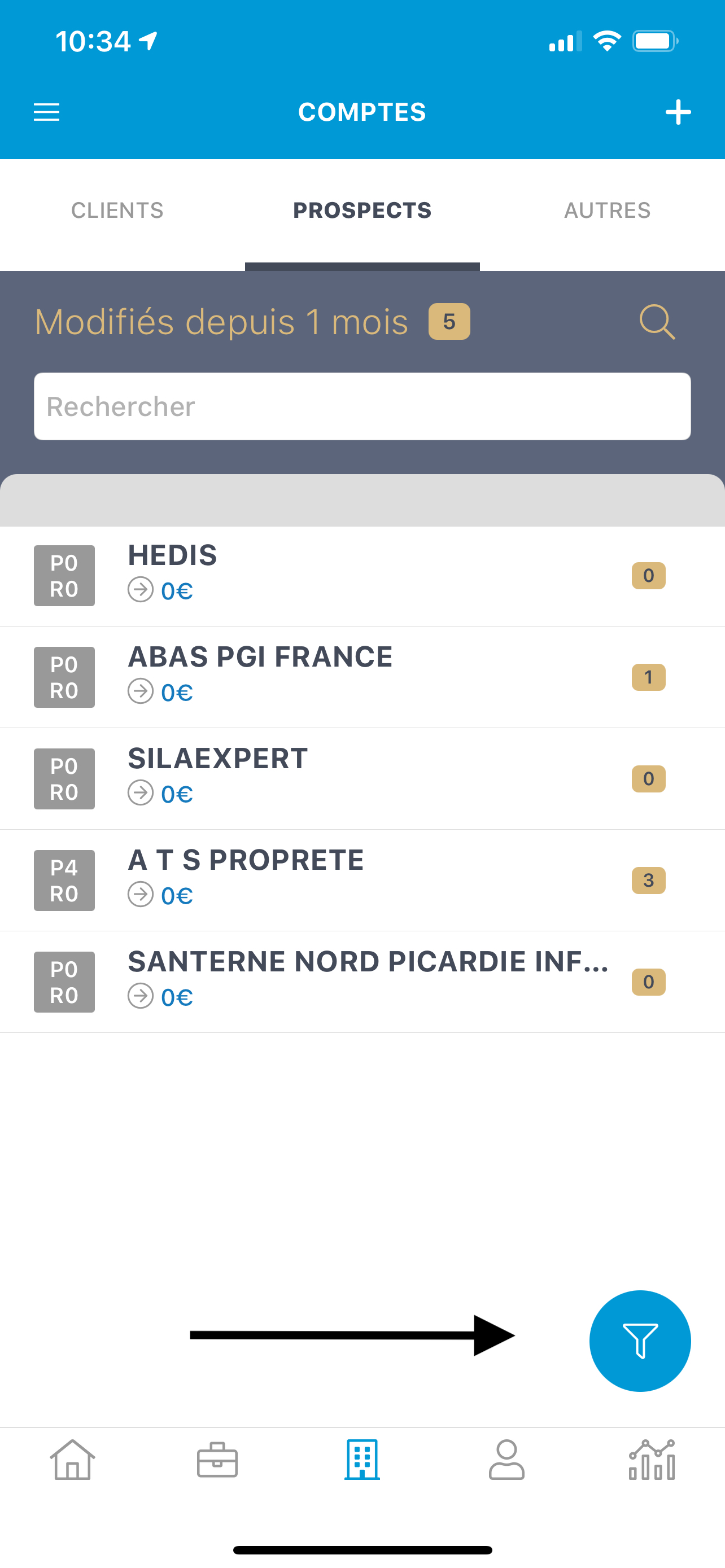Add a new account with plus icon
This screenshot has height=1568, width=725.
678,113
